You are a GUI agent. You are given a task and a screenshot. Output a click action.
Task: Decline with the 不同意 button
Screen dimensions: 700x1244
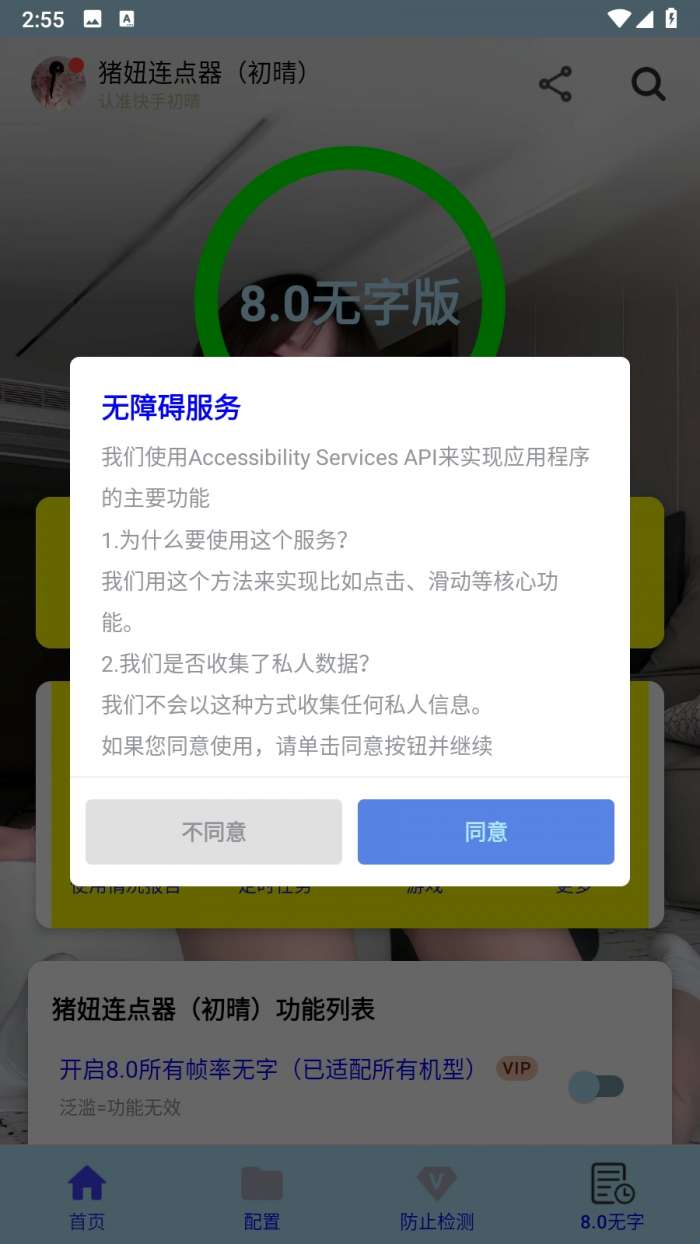coord(214,831)
